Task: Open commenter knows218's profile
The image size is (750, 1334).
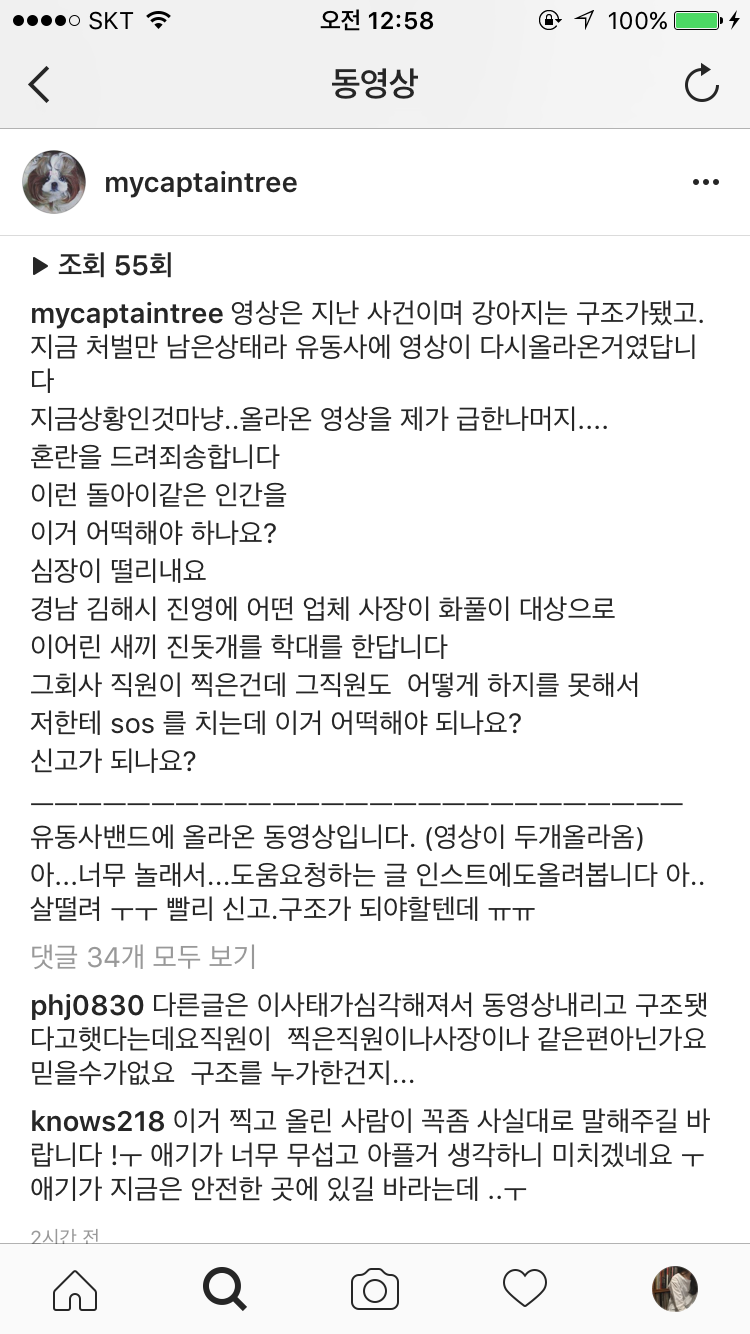Action: pos(96,1120)
